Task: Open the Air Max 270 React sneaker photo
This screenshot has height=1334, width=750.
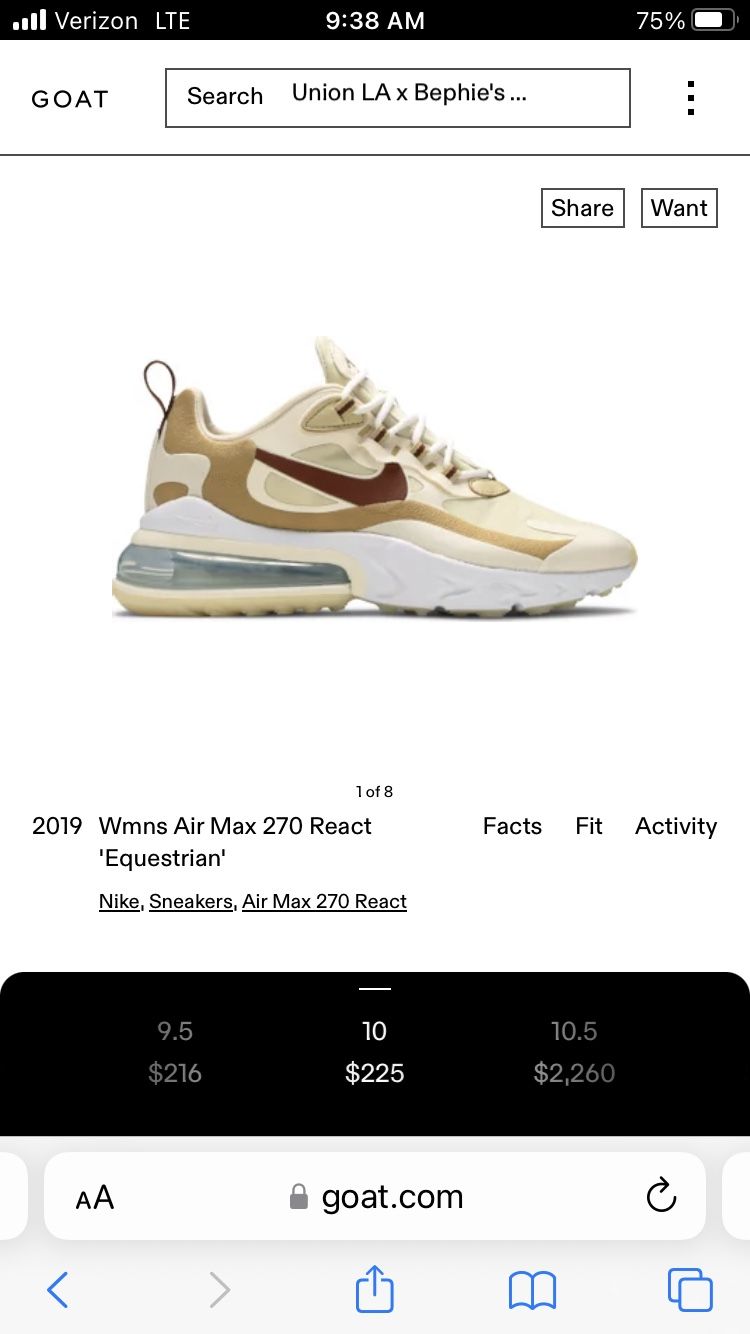Action: coord(374,478)
